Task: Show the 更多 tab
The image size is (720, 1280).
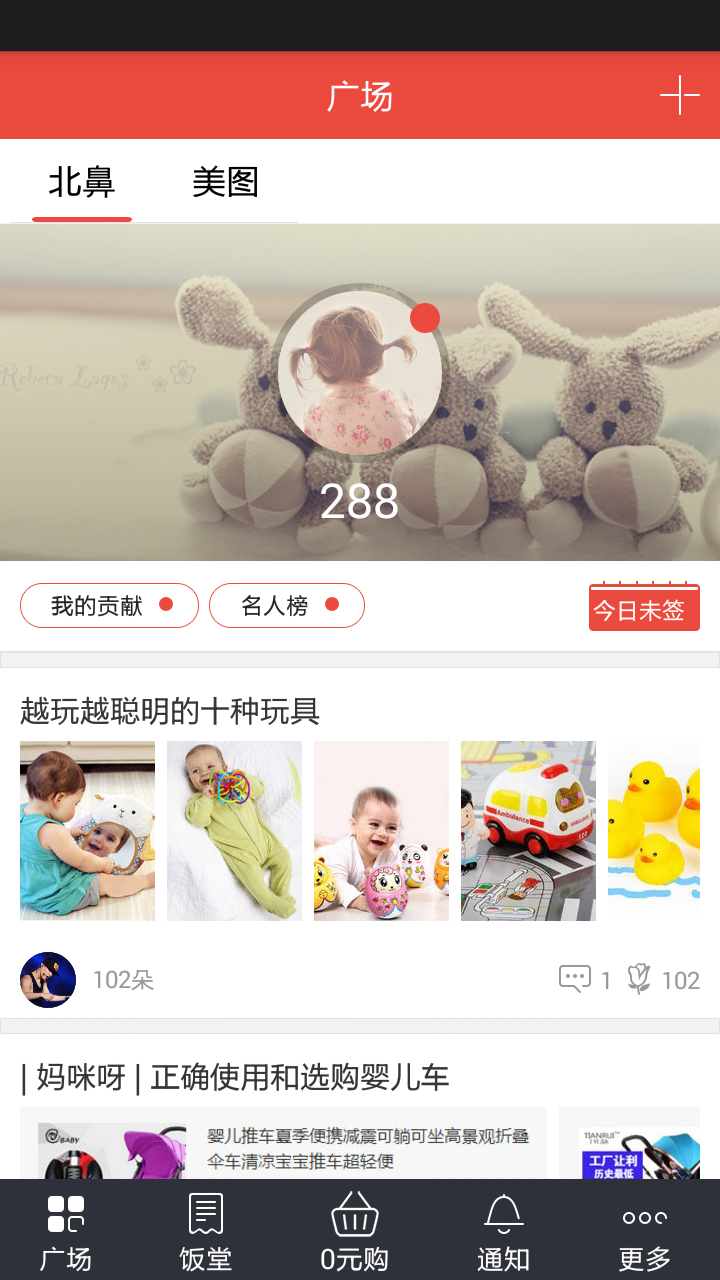Action: coord(645,1232)
